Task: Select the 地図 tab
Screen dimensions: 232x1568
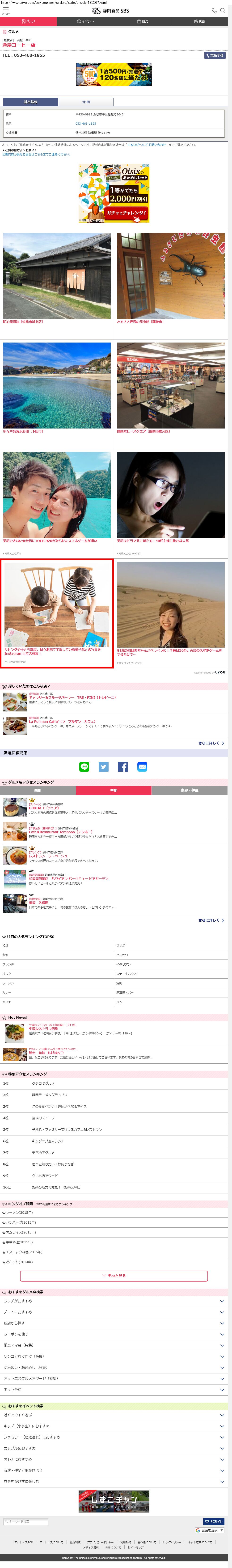Action: [x=86, y=102]
